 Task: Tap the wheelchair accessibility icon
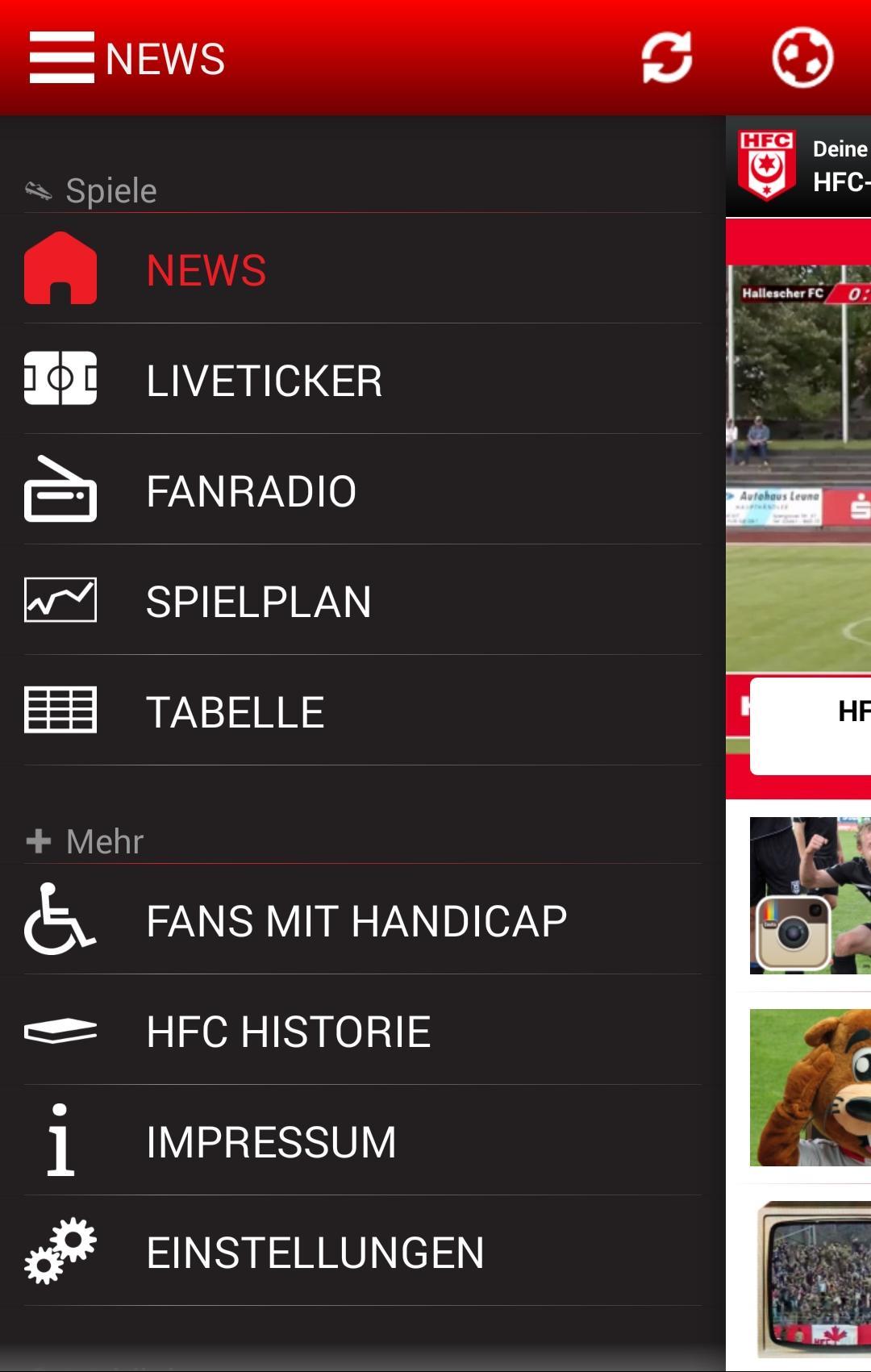59,922
